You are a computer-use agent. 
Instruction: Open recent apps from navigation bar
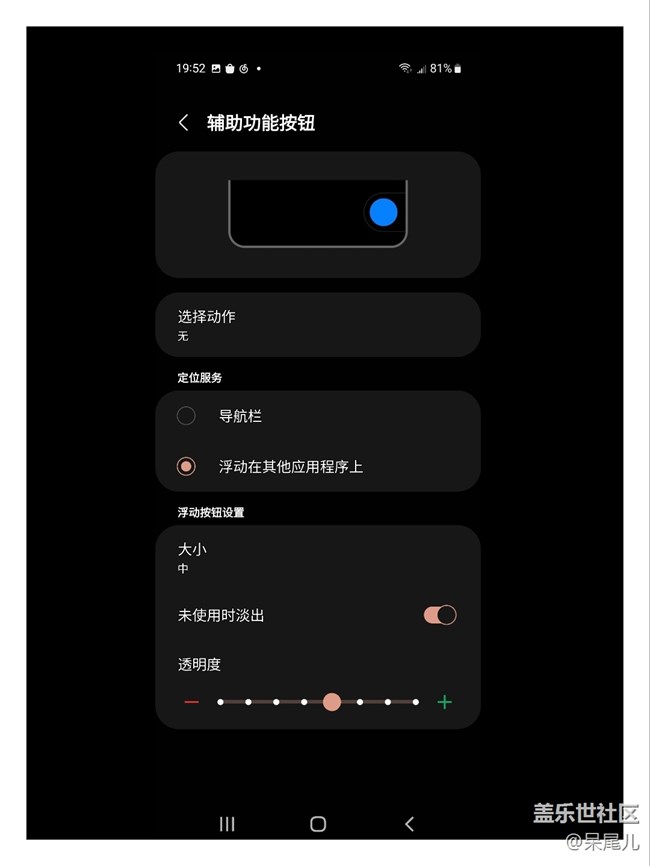pyautogui.click(x=227, y=824)
